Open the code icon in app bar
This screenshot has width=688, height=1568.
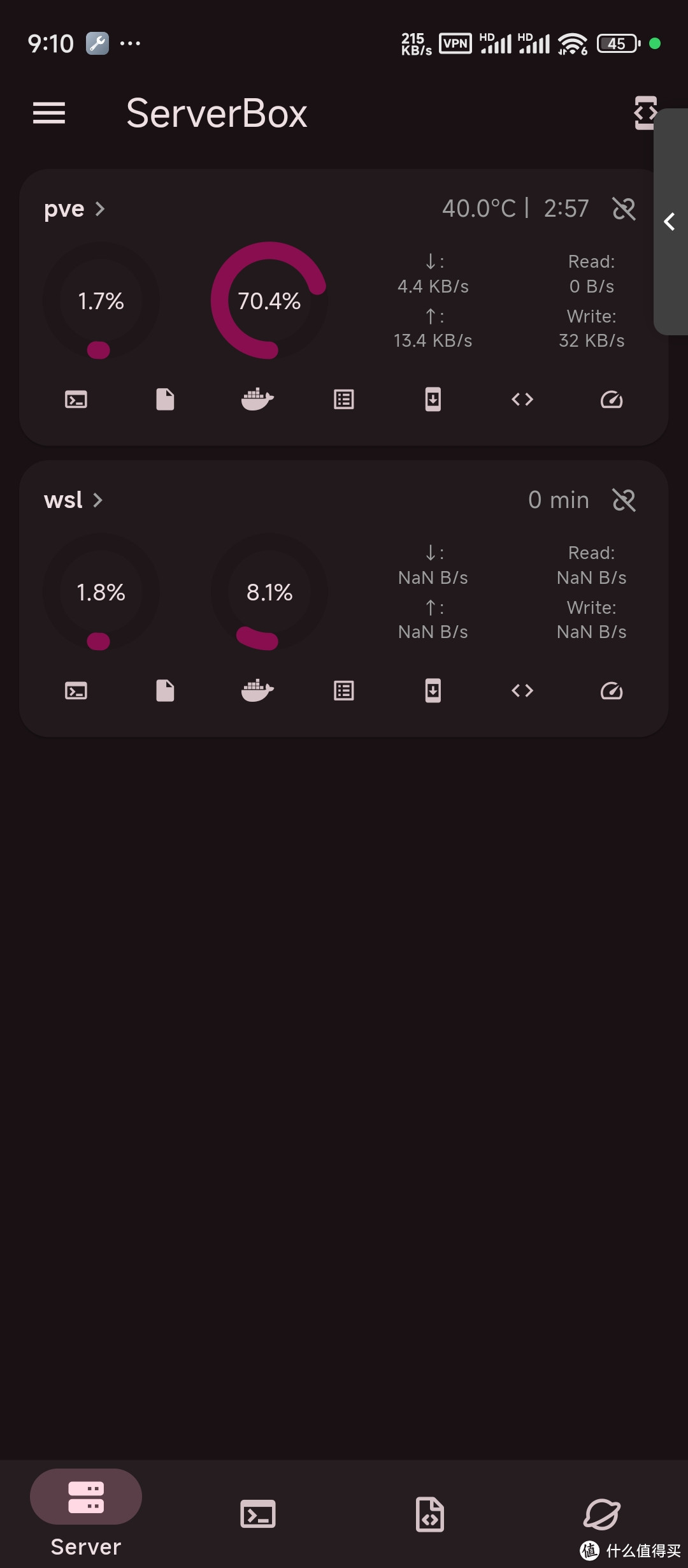coord(643,113)
